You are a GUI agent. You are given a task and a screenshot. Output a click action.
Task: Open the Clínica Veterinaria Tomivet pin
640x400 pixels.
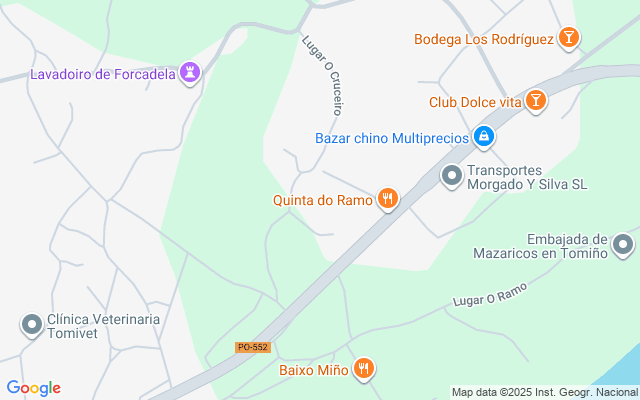(30, 325)
